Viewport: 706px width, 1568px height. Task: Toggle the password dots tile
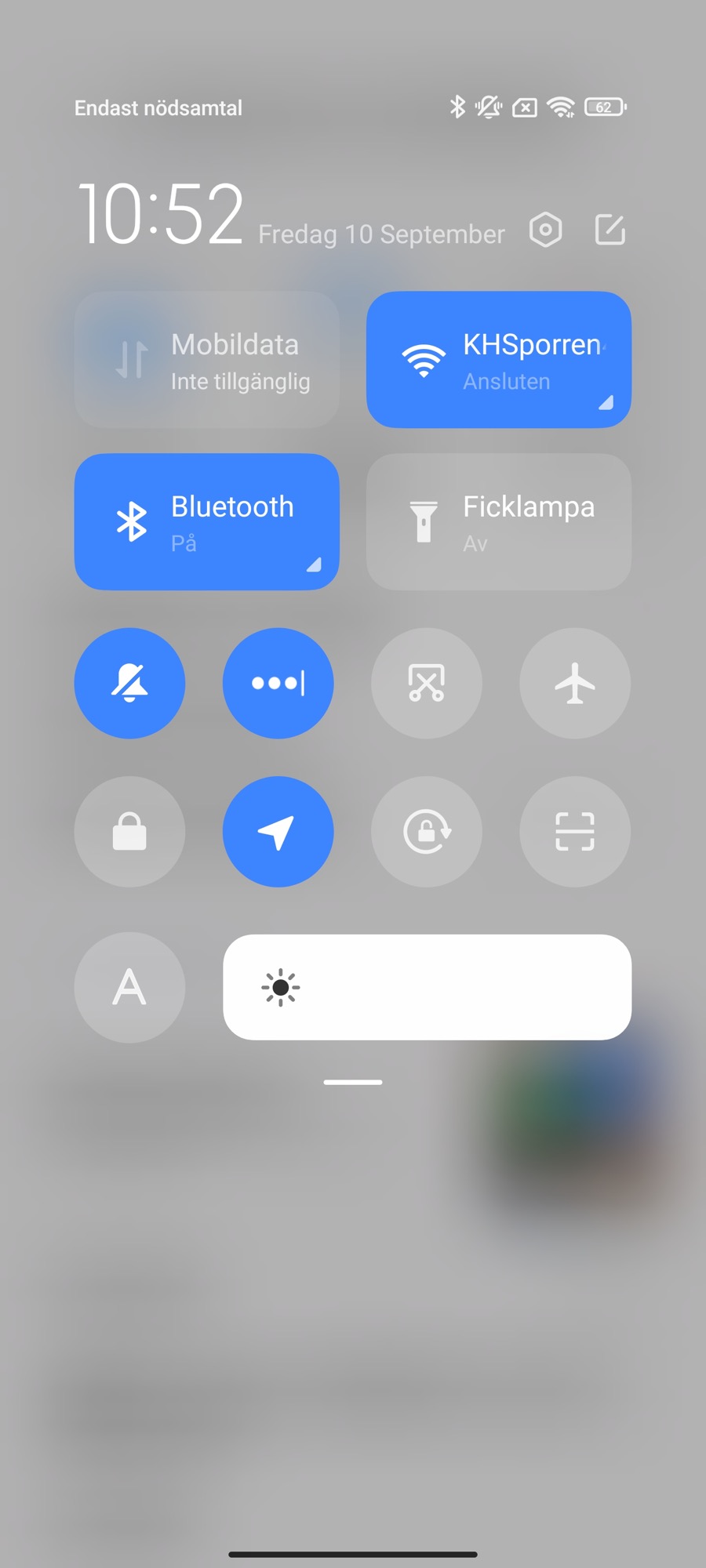click(278, 683)
